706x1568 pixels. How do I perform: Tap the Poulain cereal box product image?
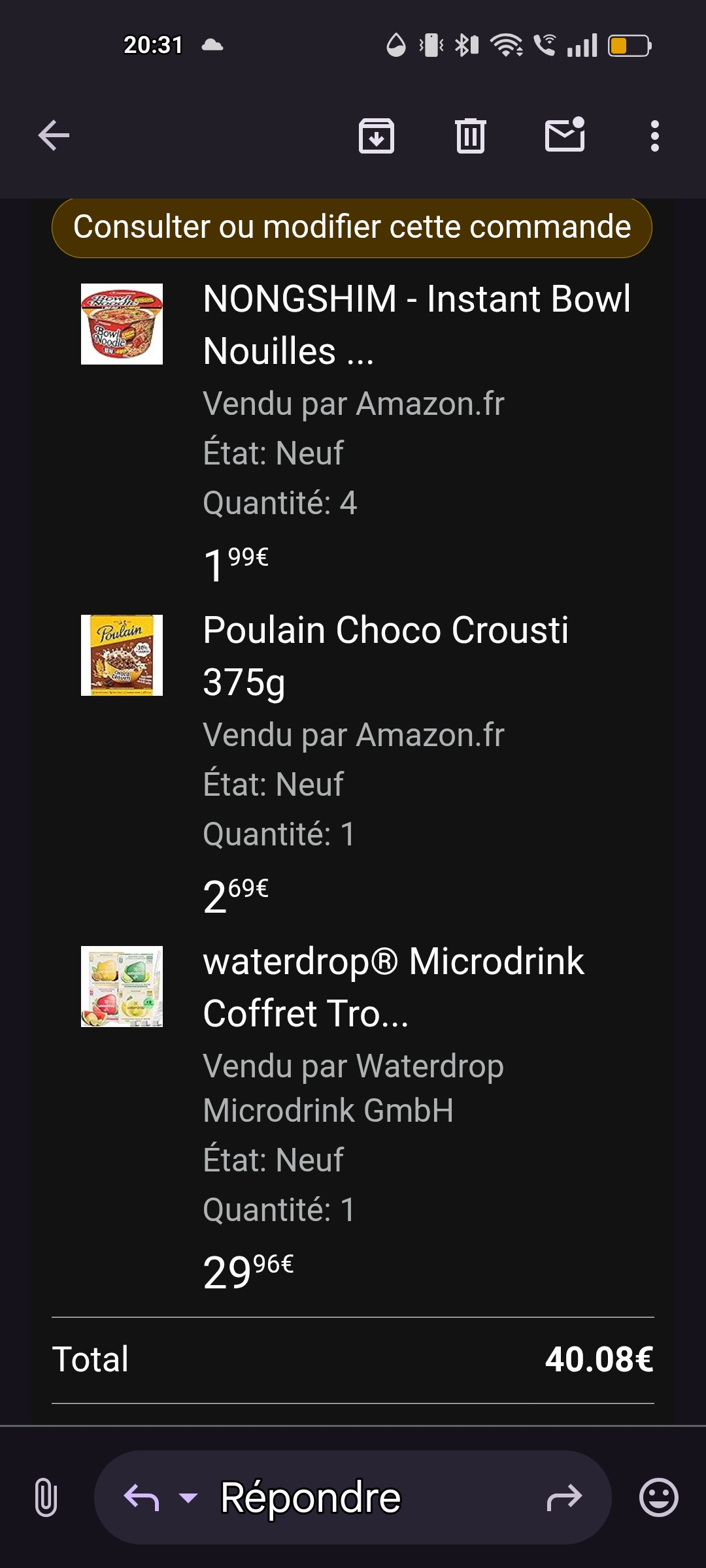click(122, 655)
